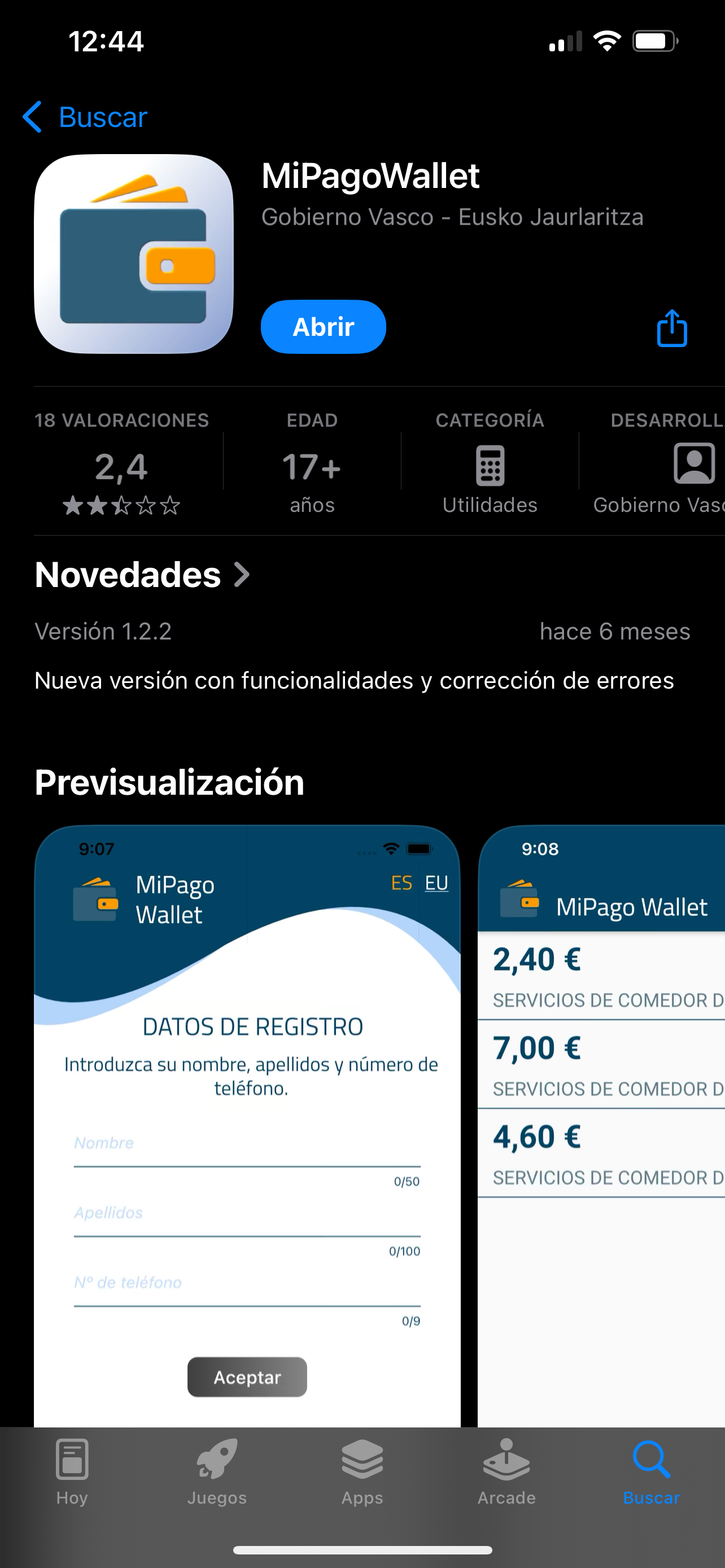Switch to the Juegos tab

pyautogui.click(x=217, y=1470)
